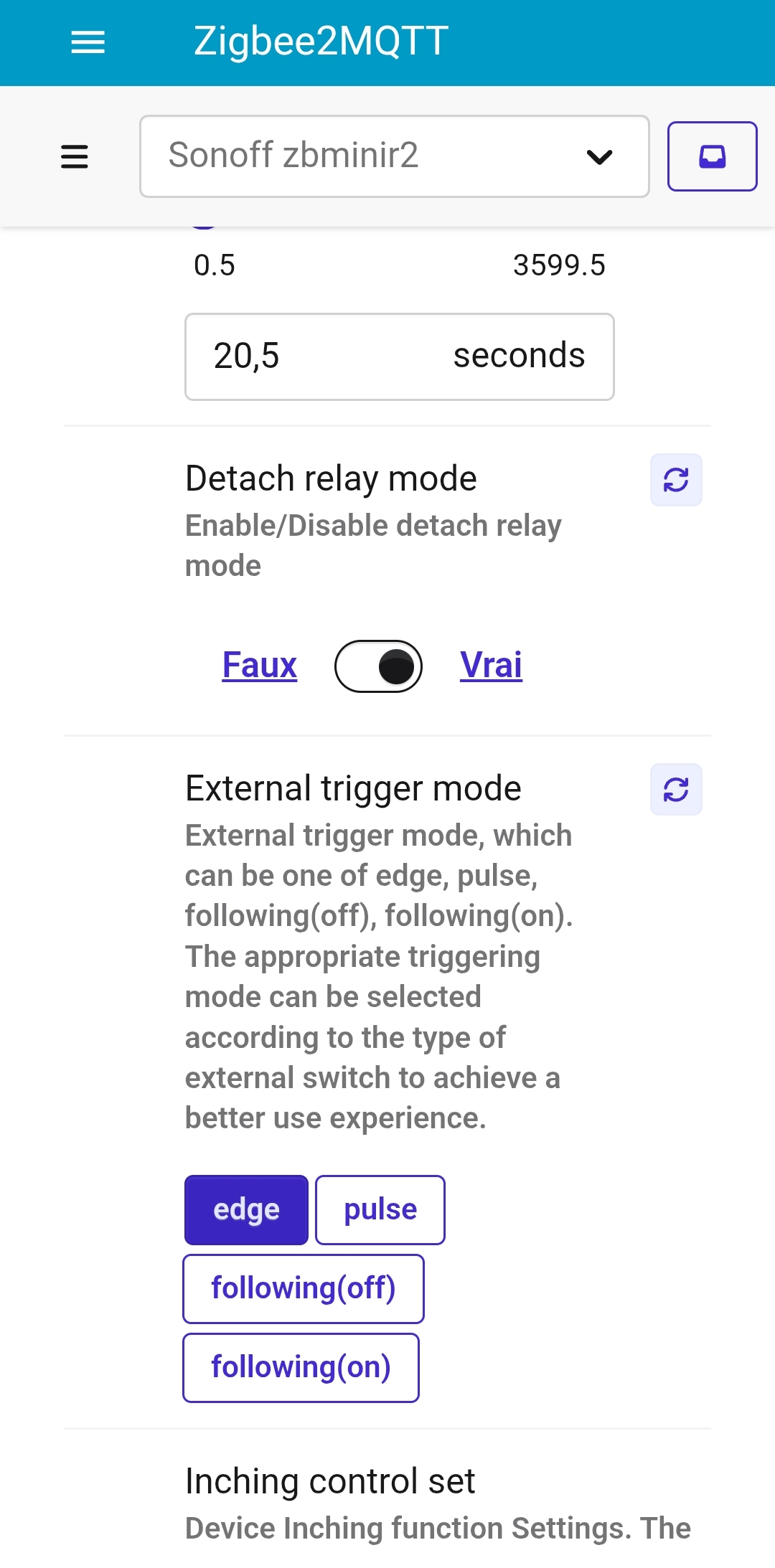Open the device page side menu
This screenshot has height=1568, width=775.
[75, 156]
